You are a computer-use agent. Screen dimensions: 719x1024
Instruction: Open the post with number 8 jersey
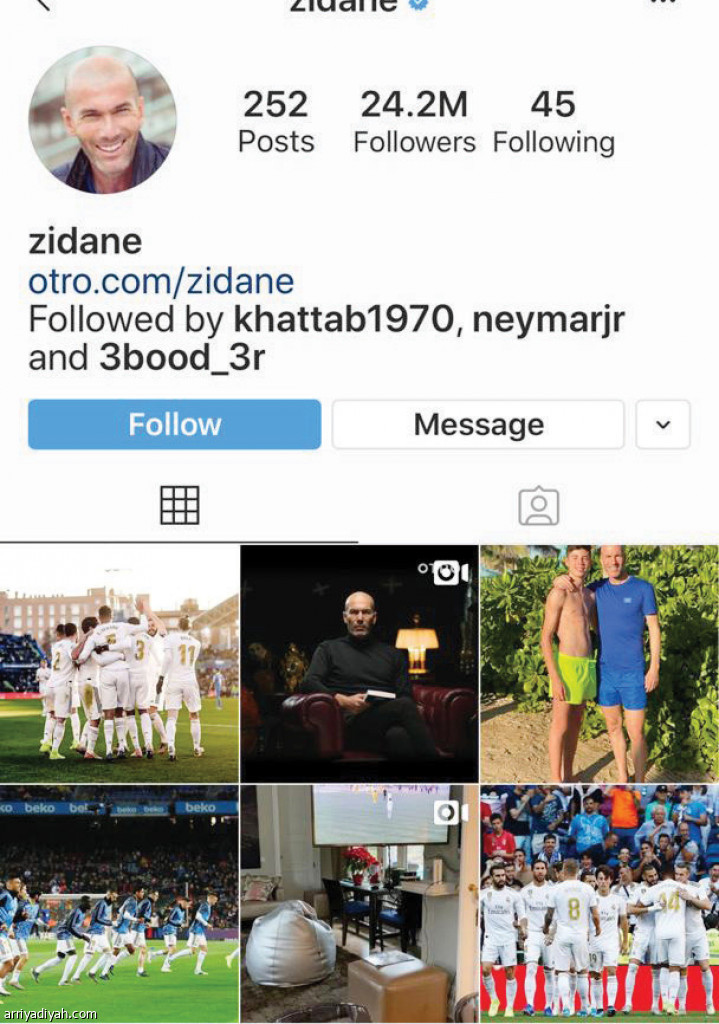599,903
